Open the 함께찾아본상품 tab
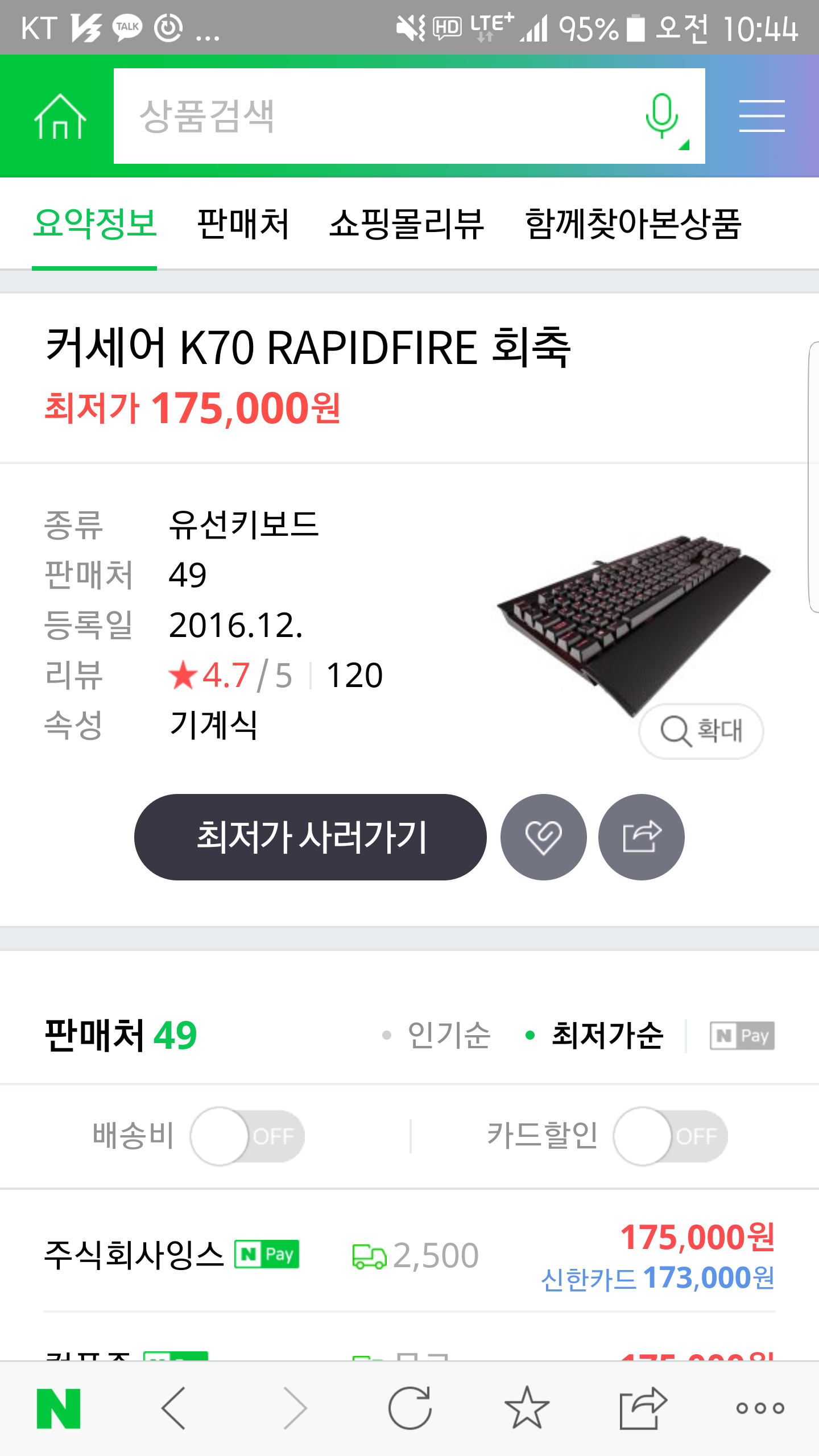Viewport: 819px width, 1456px height. pyautogui.click(x=633, y=224)
